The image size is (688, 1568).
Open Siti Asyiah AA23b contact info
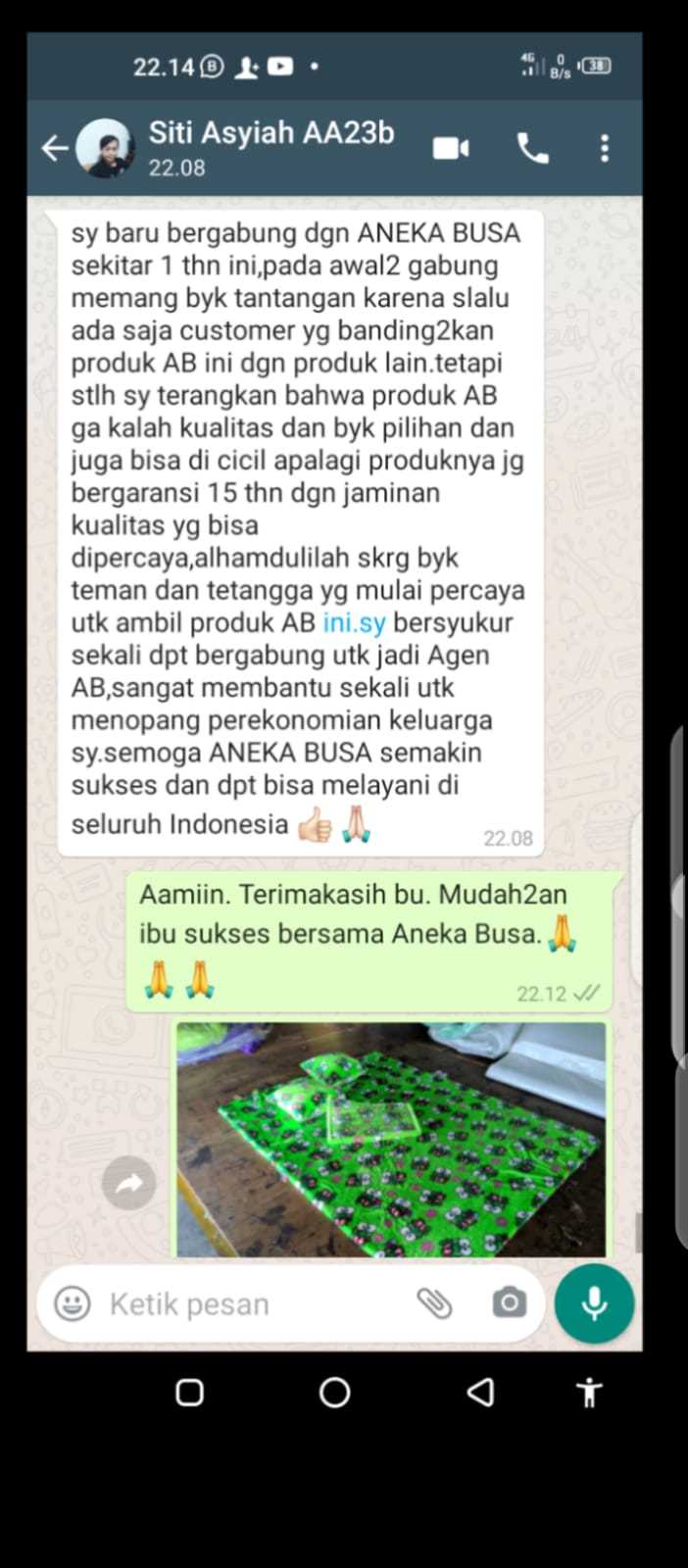(271, 147)
